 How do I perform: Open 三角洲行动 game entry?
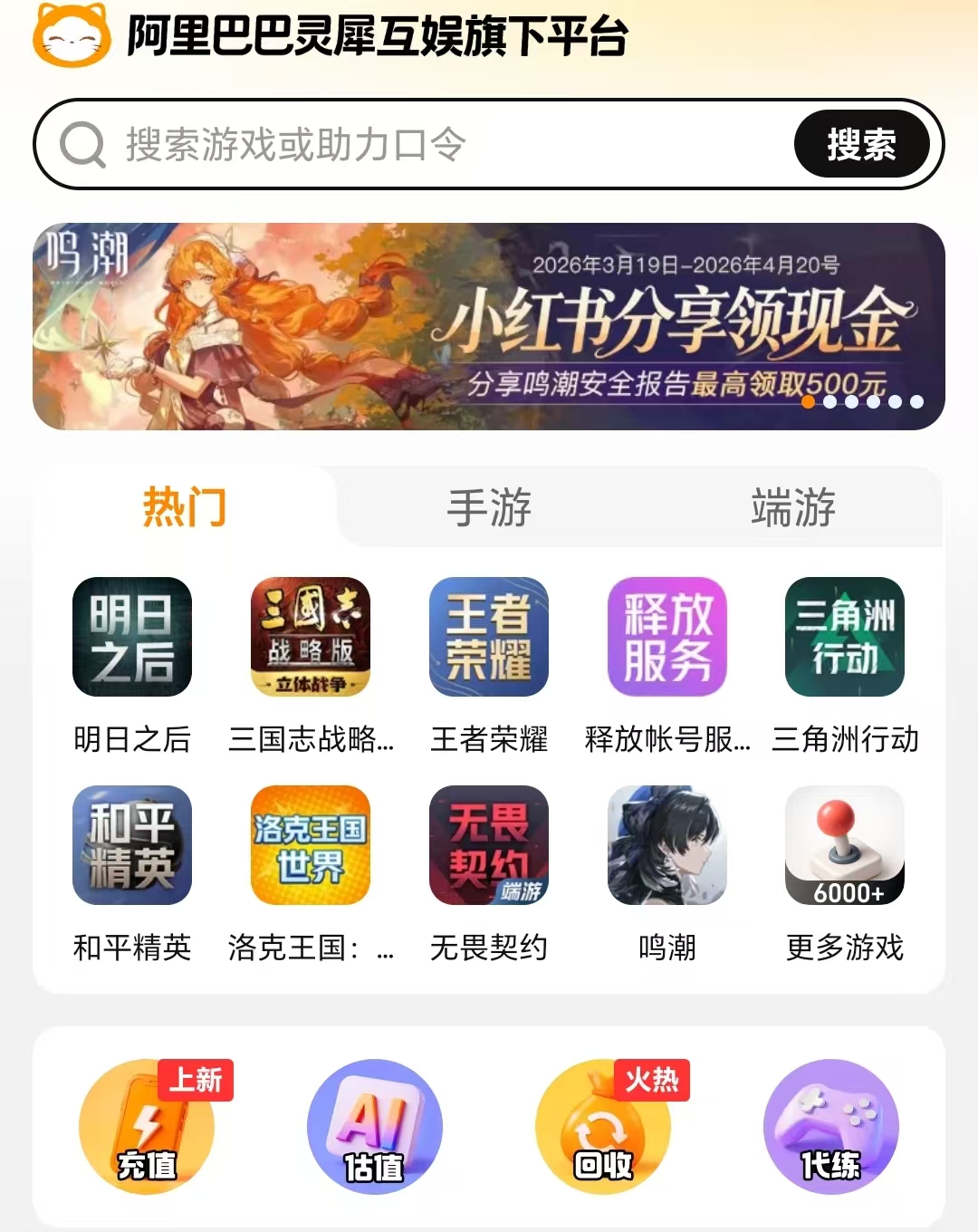845,637
